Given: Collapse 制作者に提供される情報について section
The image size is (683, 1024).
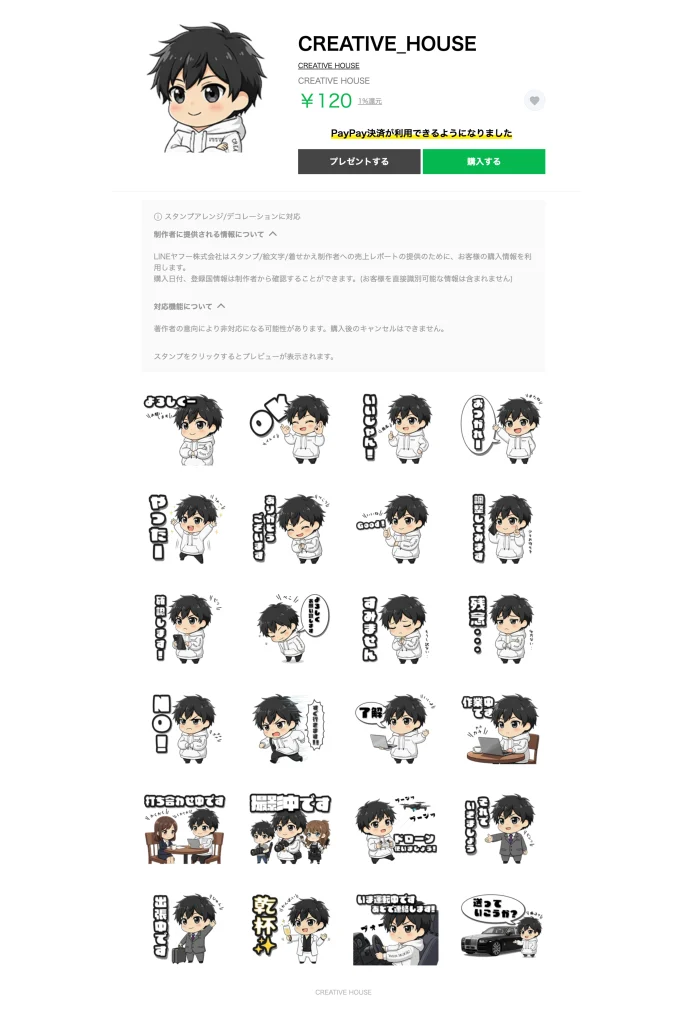Looking at the screenshot, I should (x=273, y=234).
